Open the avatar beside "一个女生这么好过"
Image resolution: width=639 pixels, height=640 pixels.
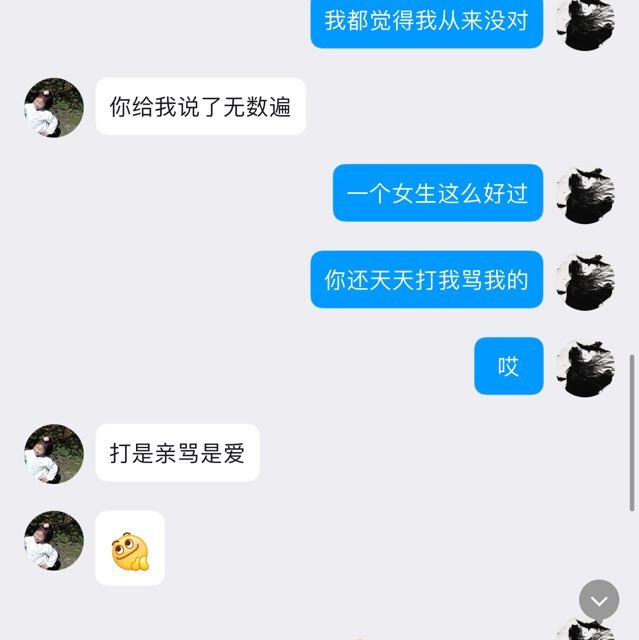585,194
